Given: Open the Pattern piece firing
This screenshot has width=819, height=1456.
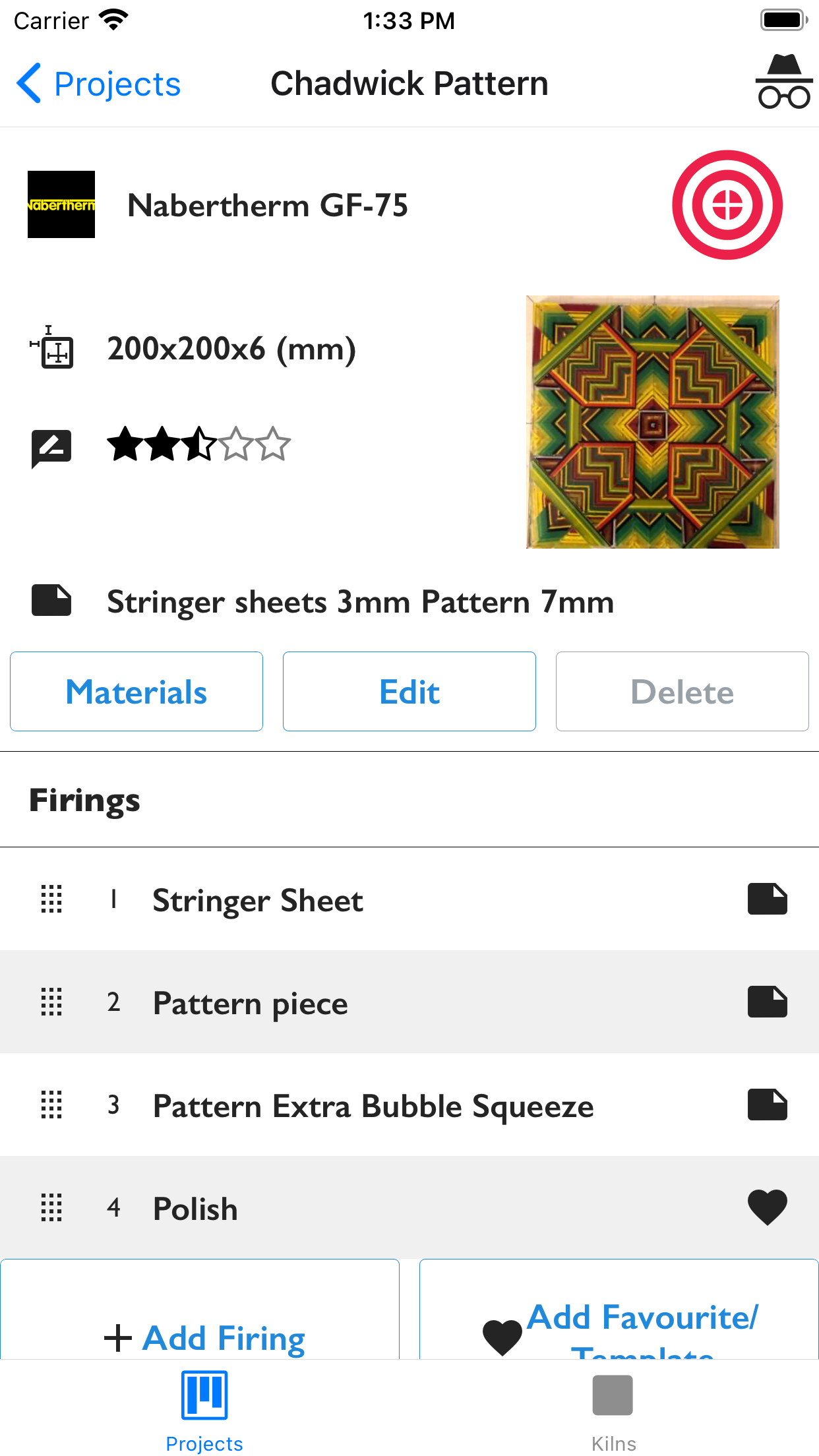Looking at the screenshot, I should 409,1002.
